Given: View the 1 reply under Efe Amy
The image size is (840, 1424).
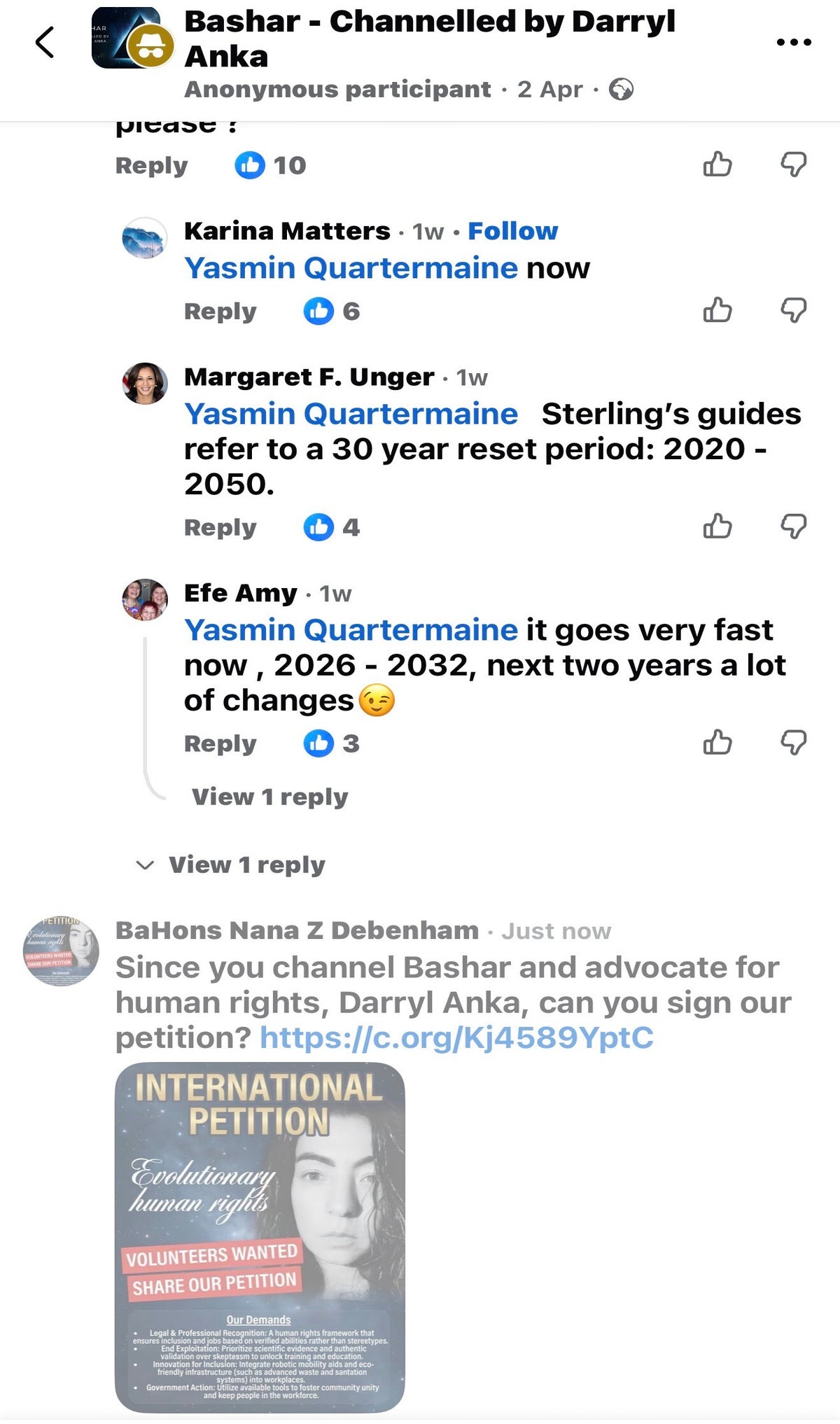Looking at the screenshot, I should [x=269, y=797].
